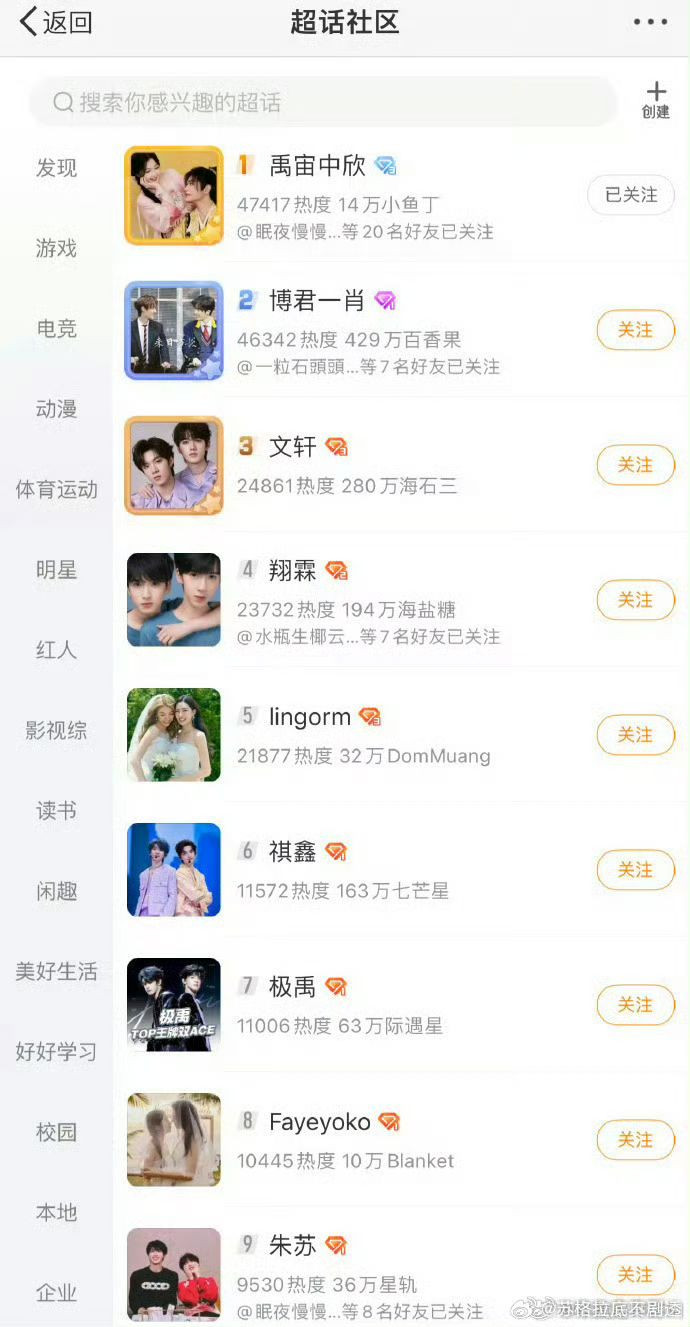Select the 影视综 category

[56, 730]
